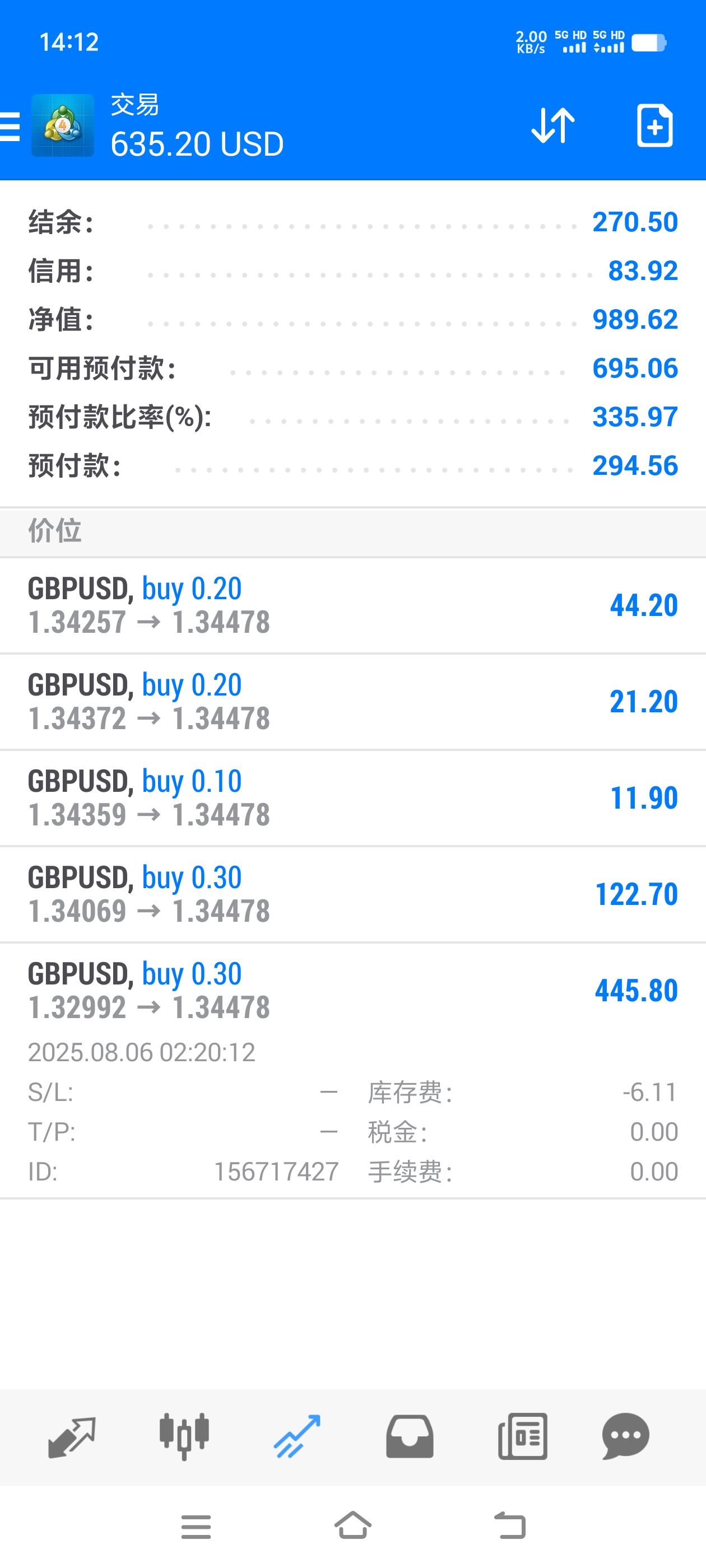Select GBPUSD buy 0.10 position at 1.34359
Image resolution: width=706 pixels, height=1568 pixels.
pos(352,798)
